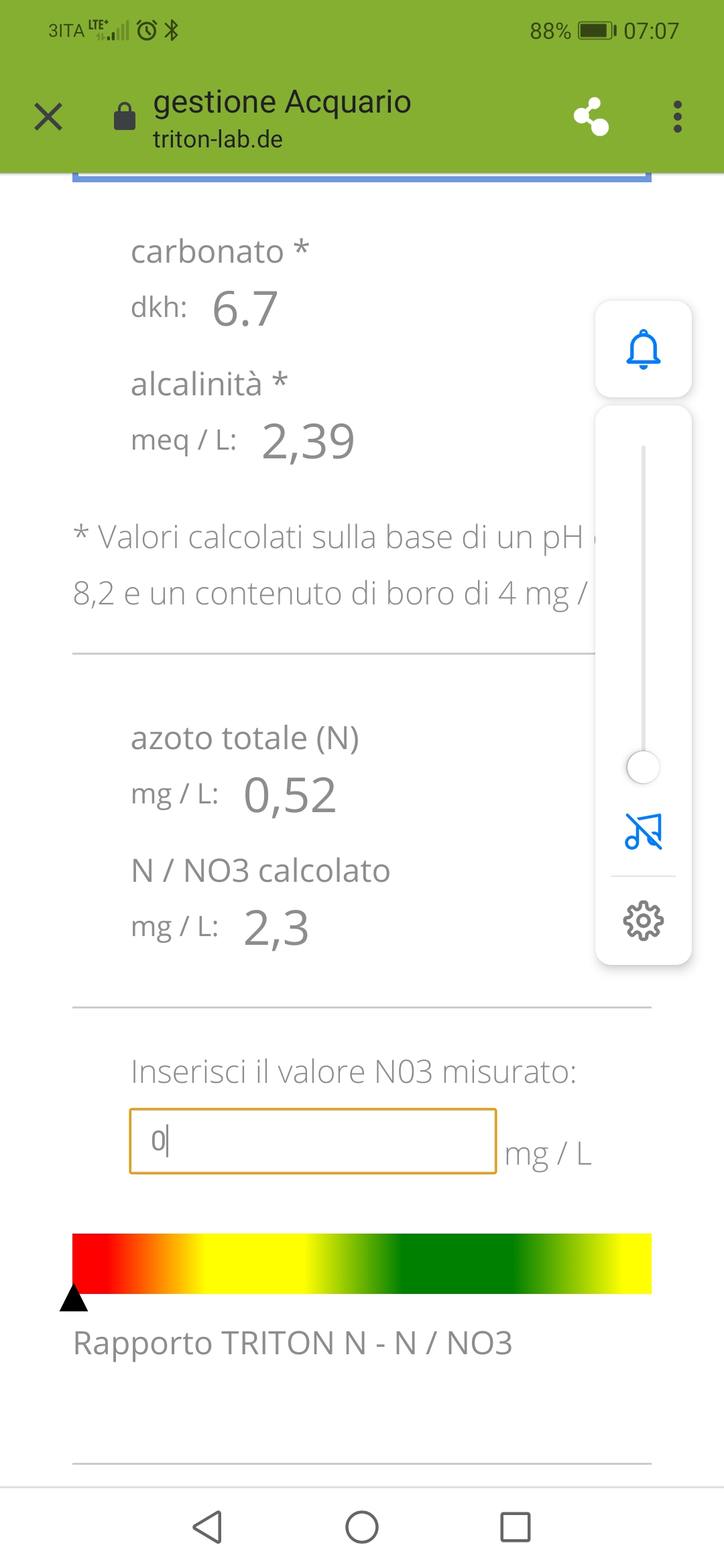Tap the notification bell in the volume panel
The width and height of the screenshot is (724, 1568).
click(644, 349)
